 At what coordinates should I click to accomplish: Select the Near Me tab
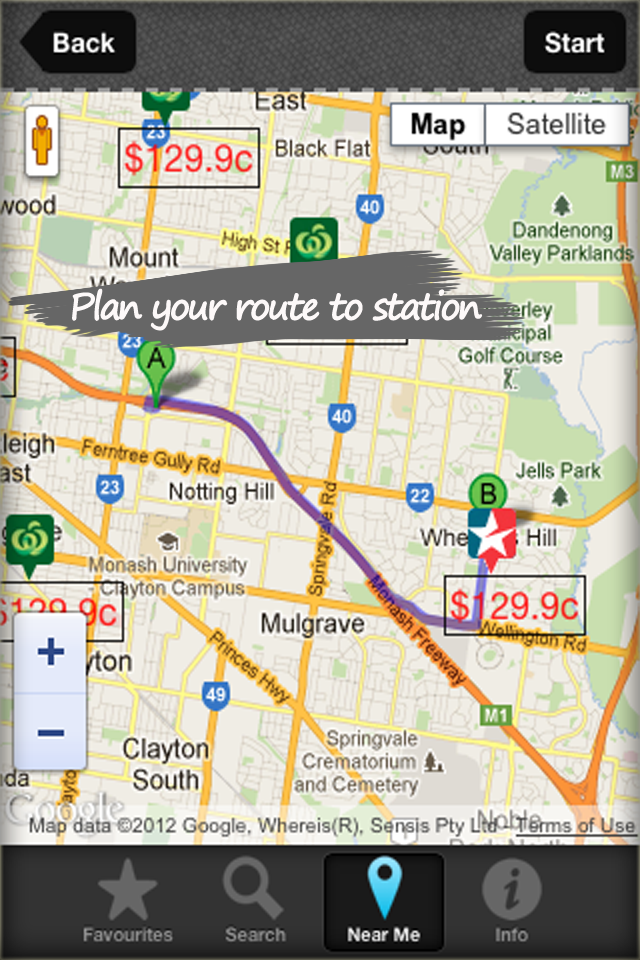click(383, 903)
